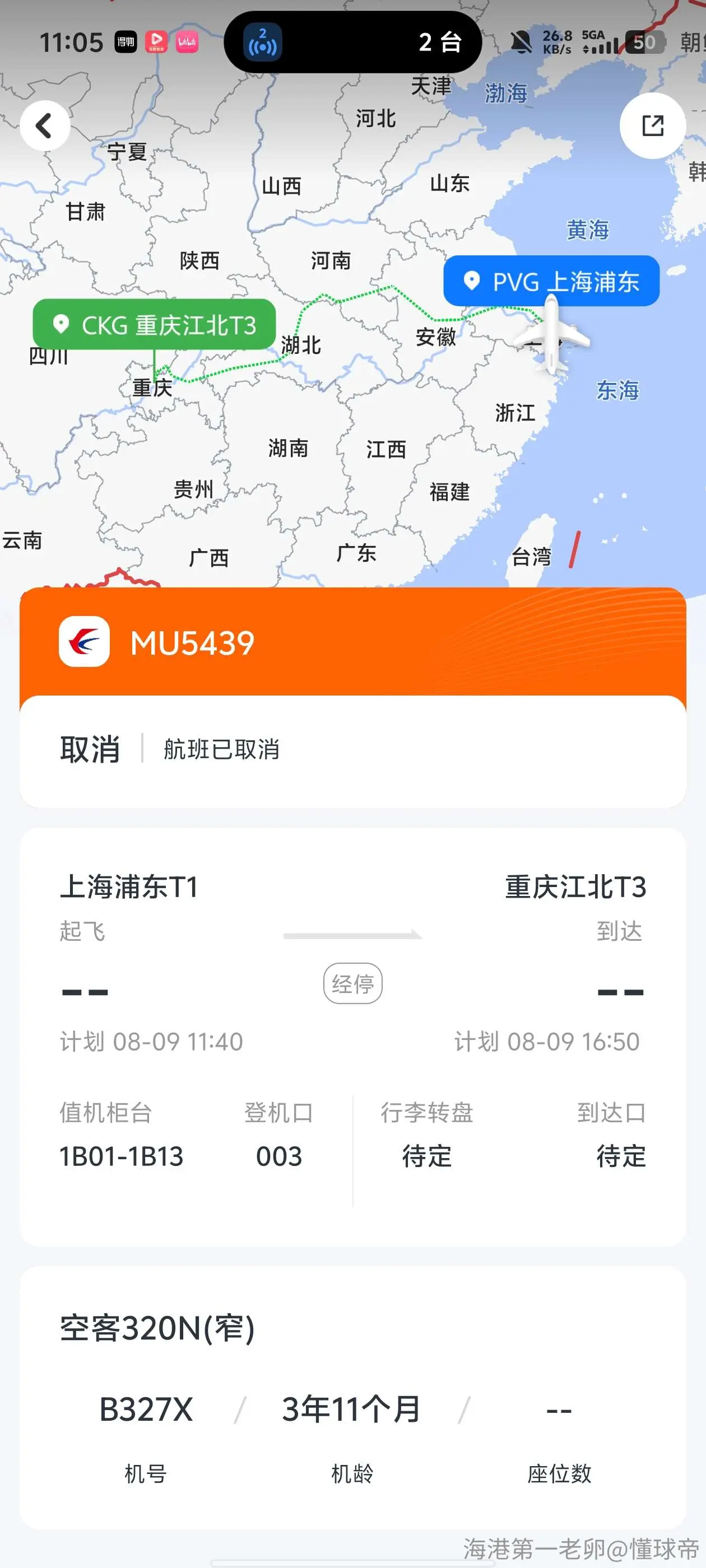Tap the 经停 stopover badge
This screenshot has height=1568, width=706.
[x=352, y=983]
